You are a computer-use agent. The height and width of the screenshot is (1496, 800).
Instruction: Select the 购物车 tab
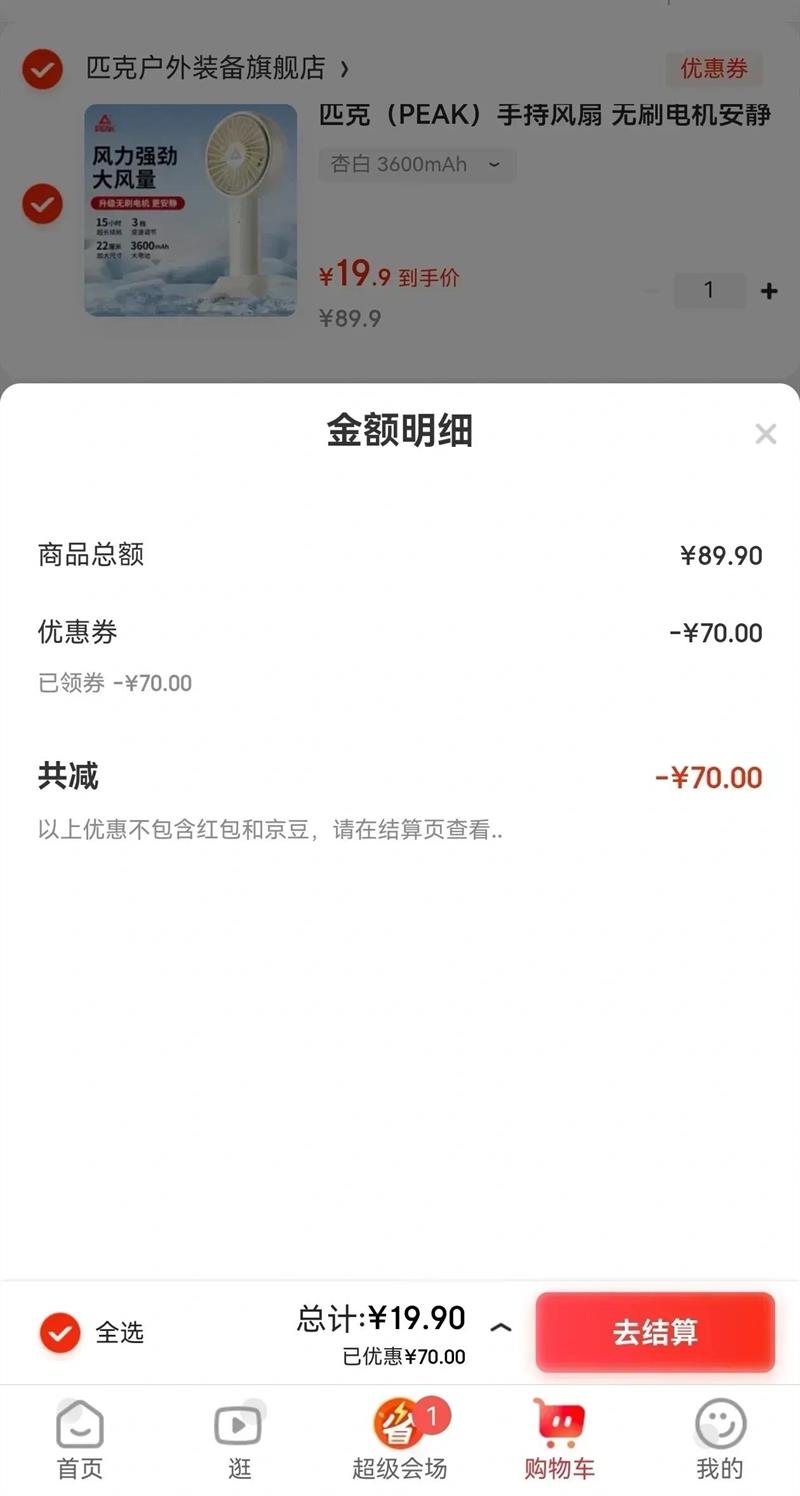click(559, 1440)
